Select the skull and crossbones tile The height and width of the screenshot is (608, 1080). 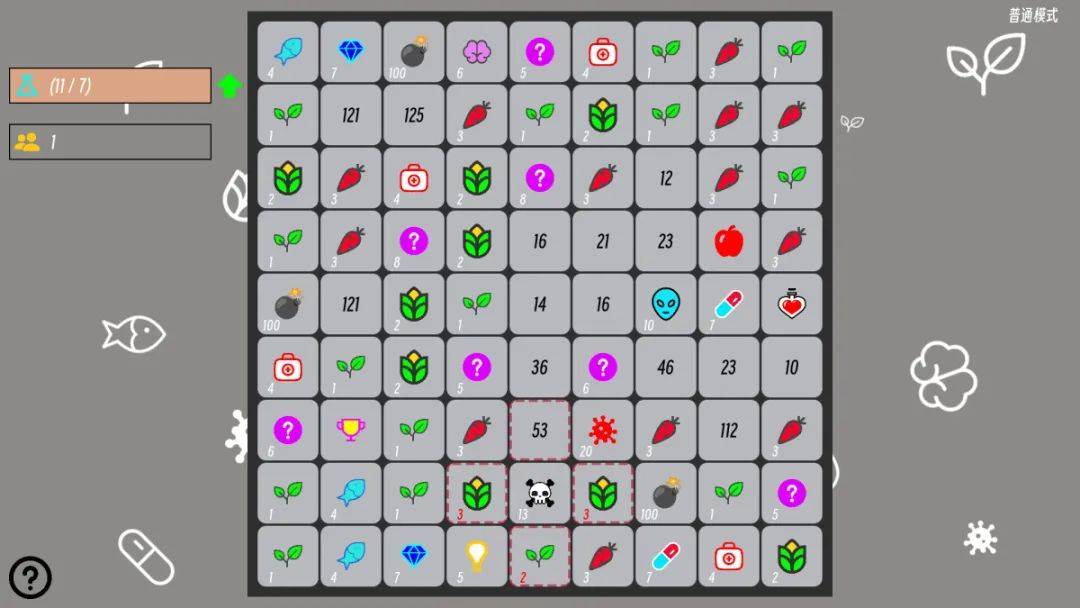tap(540, 493)
